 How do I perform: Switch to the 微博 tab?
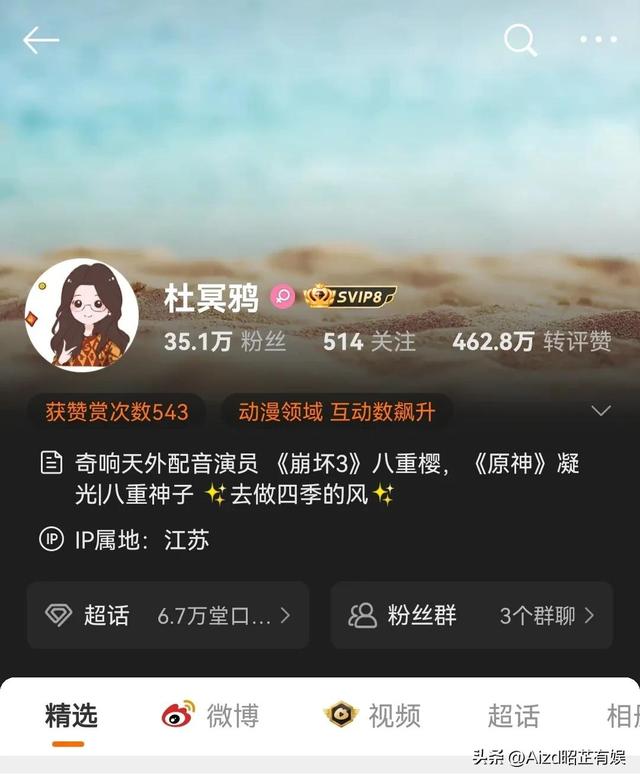(x=211, y=715)
